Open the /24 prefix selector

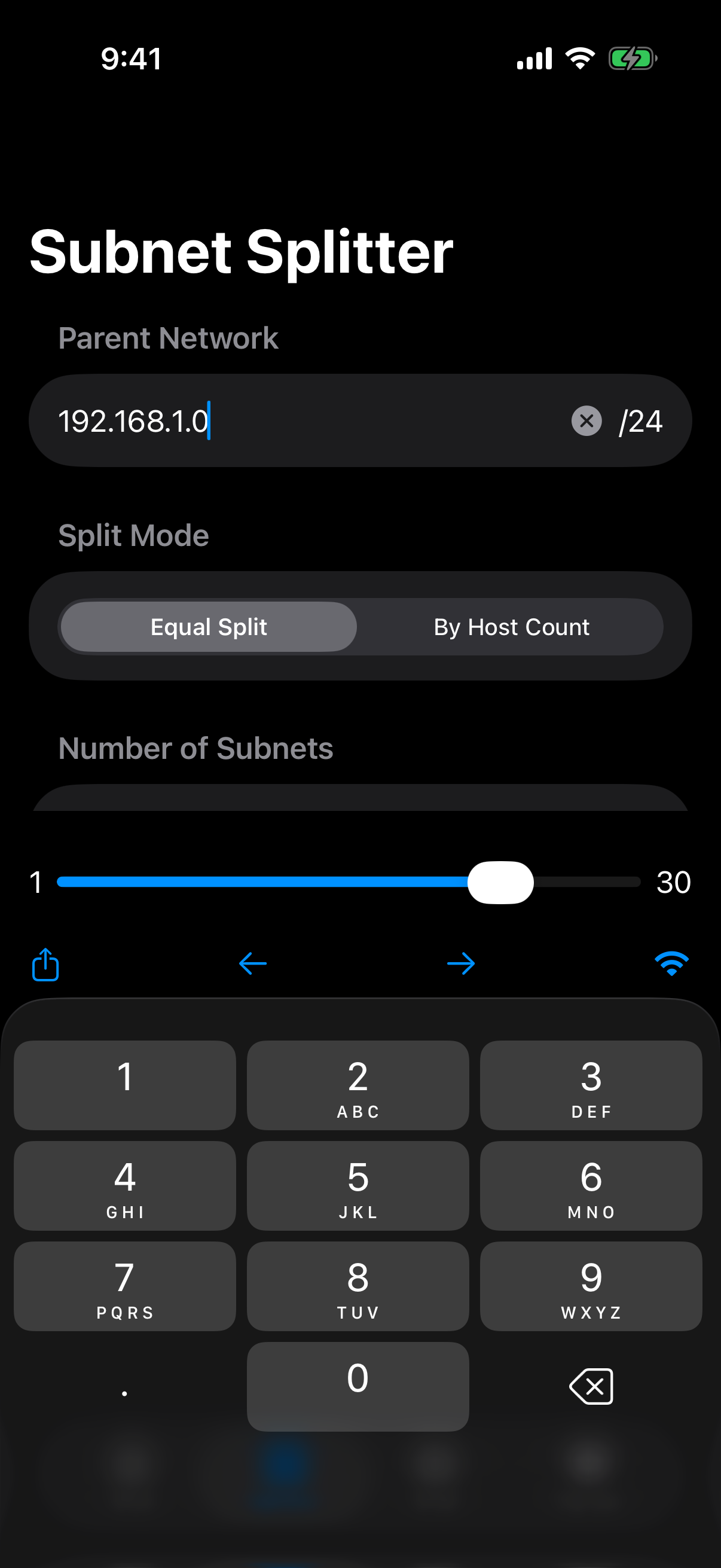tap(641, 421)
